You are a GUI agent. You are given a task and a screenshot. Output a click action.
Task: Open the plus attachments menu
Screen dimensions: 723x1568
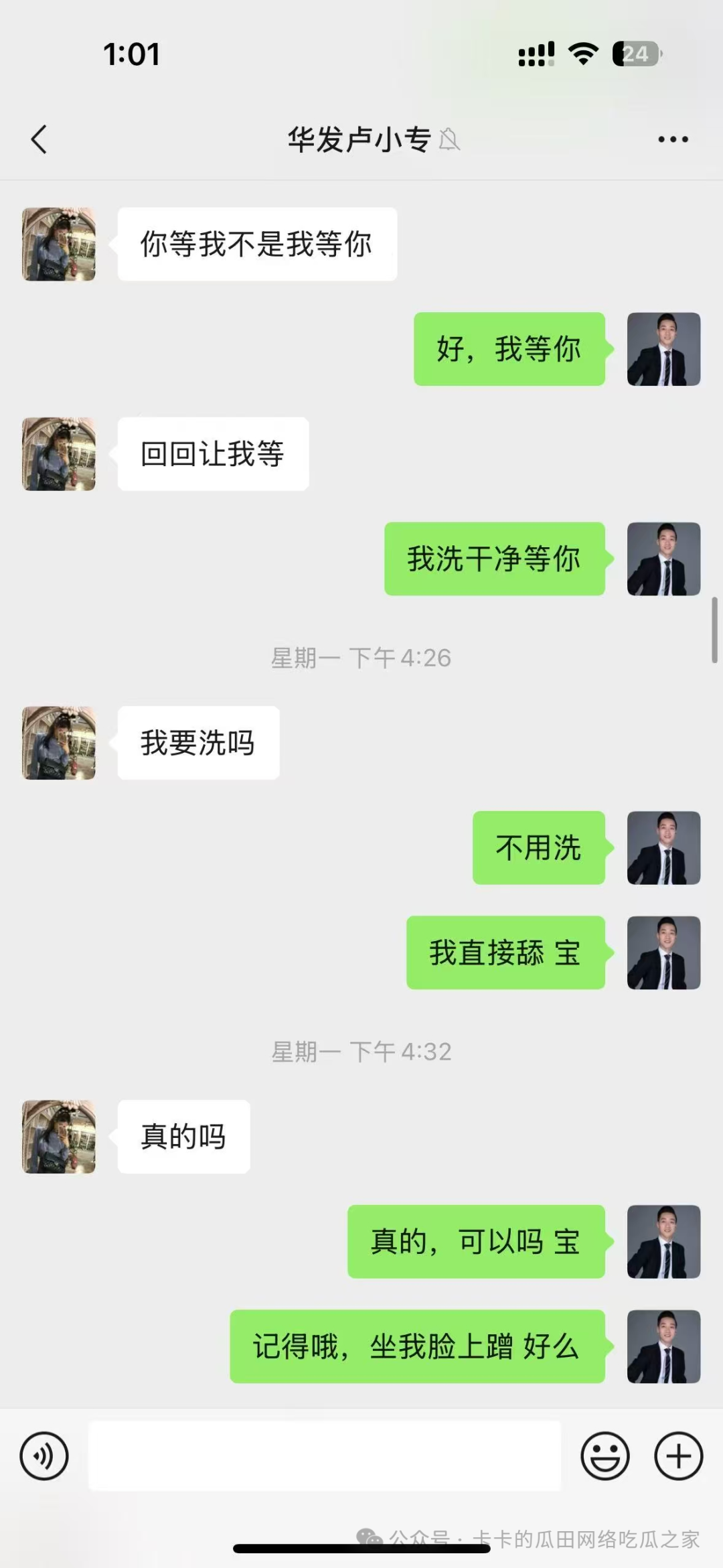coord(678,1456)
